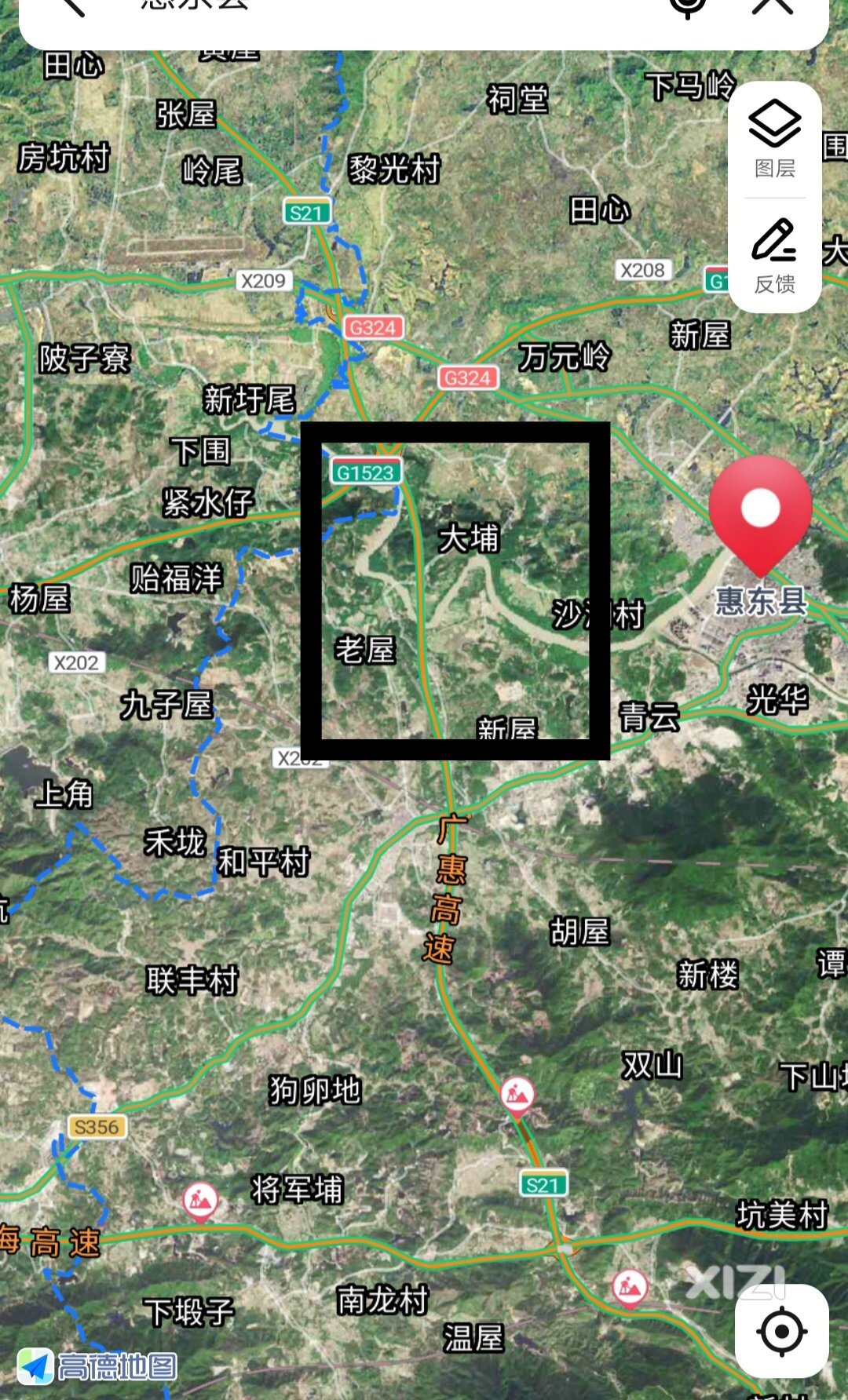Viewport: 848px width, 1400px height.
Task: Open the roadwork marker near 双山
Action: [x=517, y=1095]
